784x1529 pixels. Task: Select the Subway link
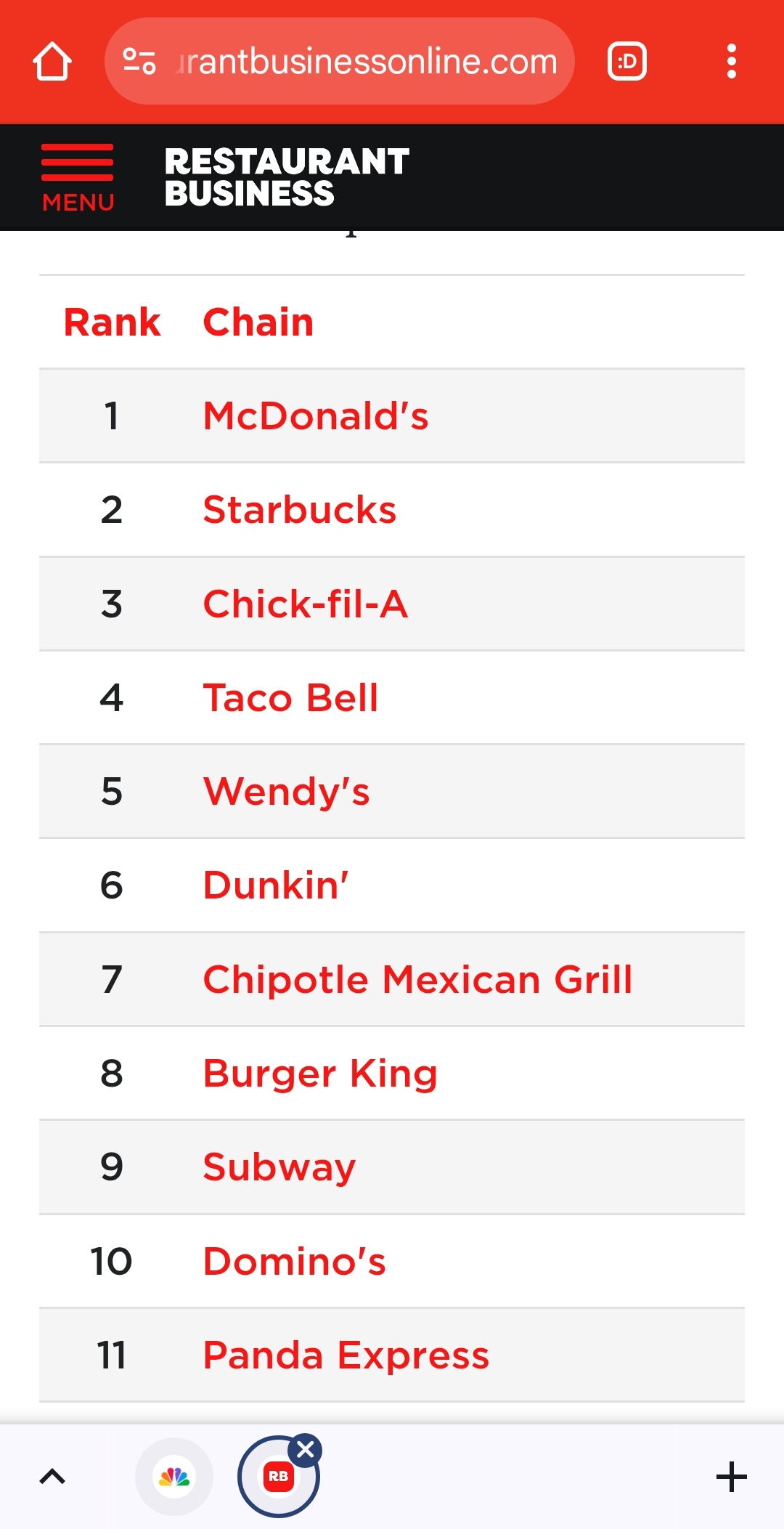point(279,1168)
